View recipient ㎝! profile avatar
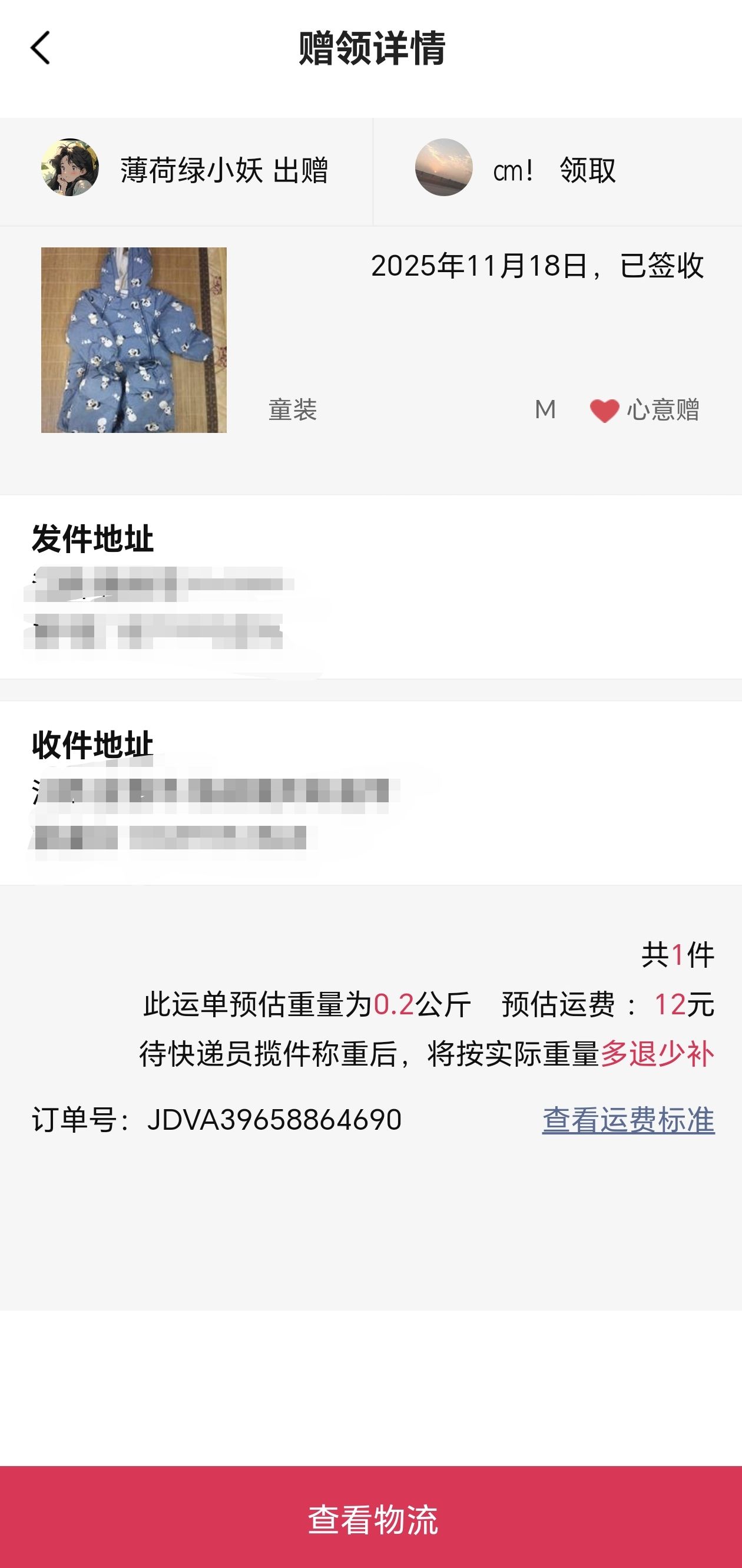 coord(444,167)
